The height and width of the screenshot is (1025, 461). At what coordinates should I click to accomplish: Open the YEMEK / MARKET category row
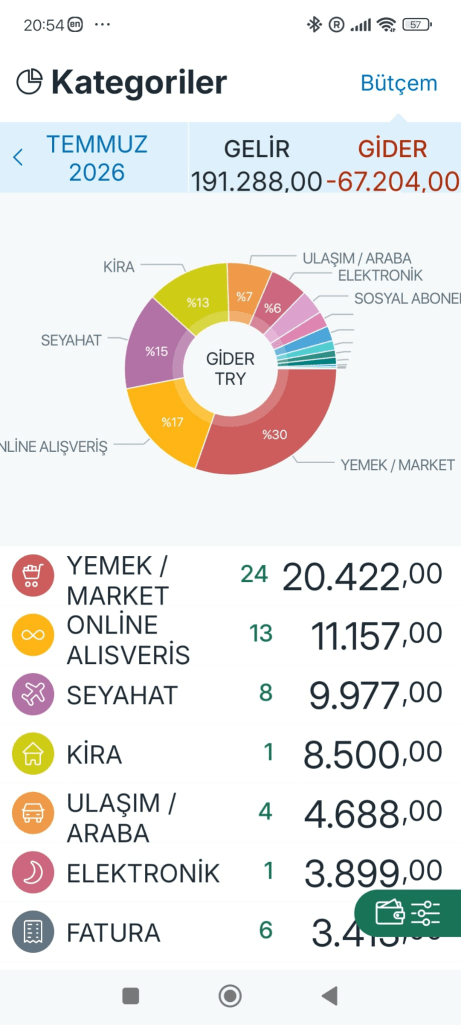pyautogui.click(x=230, y=576)
